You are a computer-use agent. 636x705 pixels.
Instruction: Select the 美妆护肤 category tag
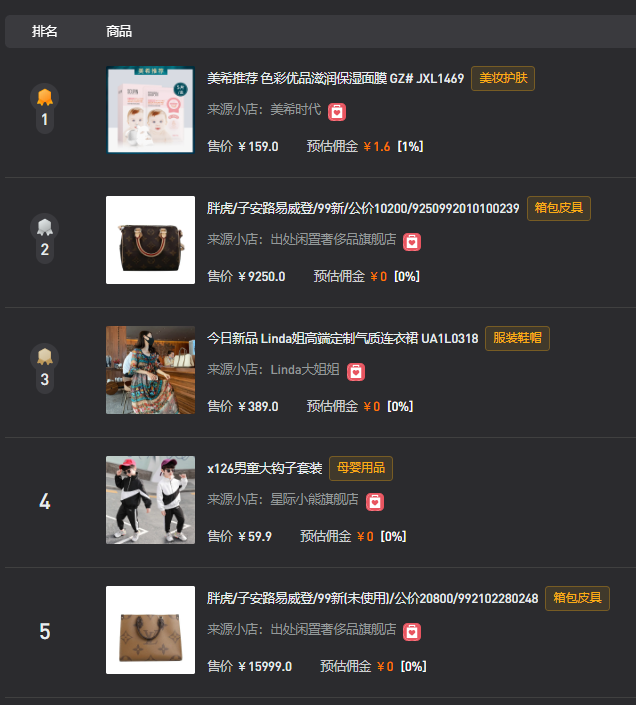point(502,79)
